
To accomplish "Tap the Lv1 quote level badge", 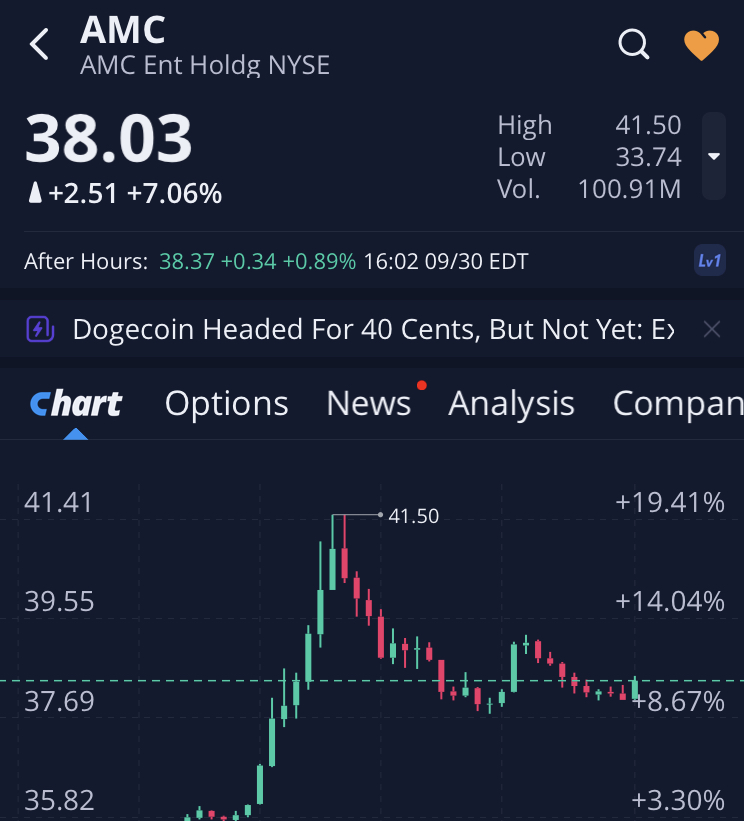I will click(709, 262).
